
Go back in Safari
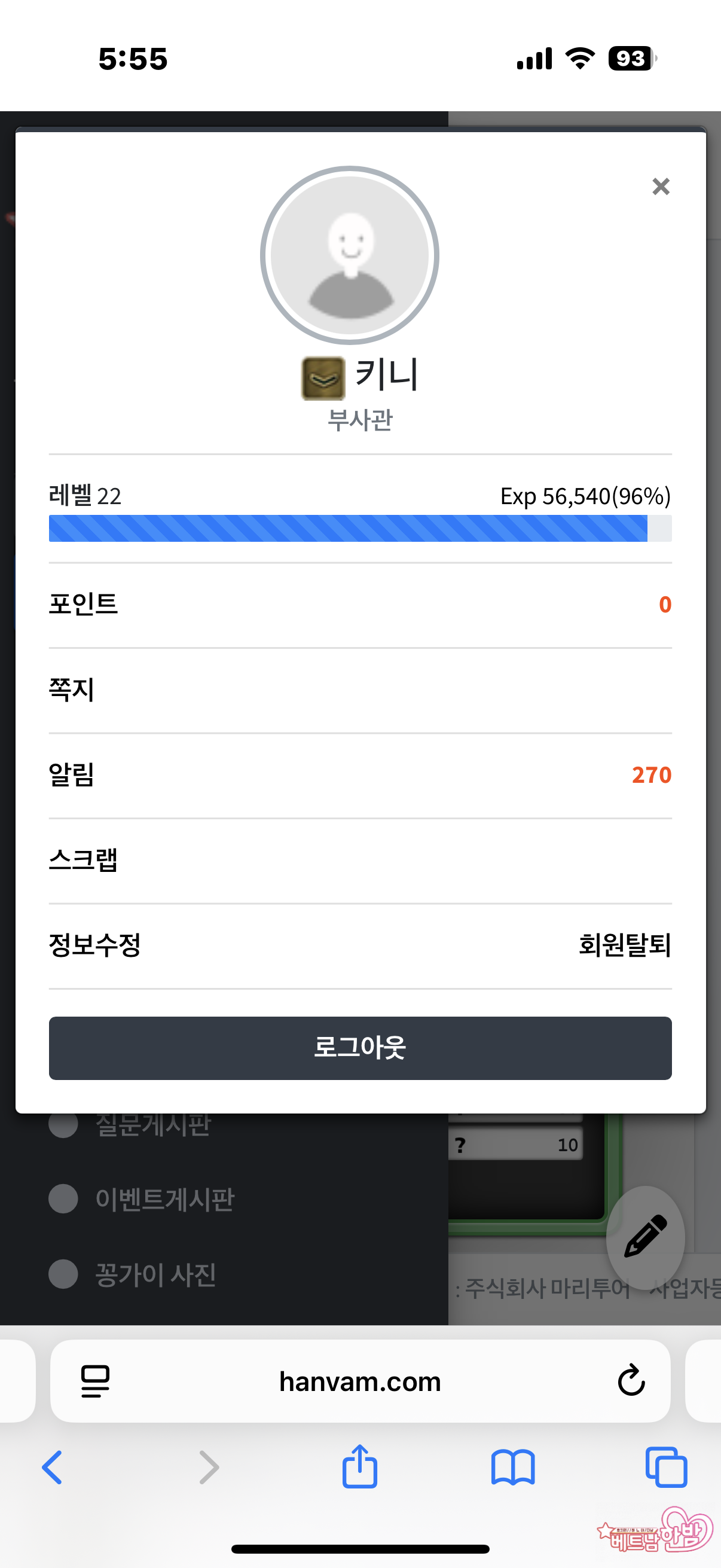(53, 1467)
